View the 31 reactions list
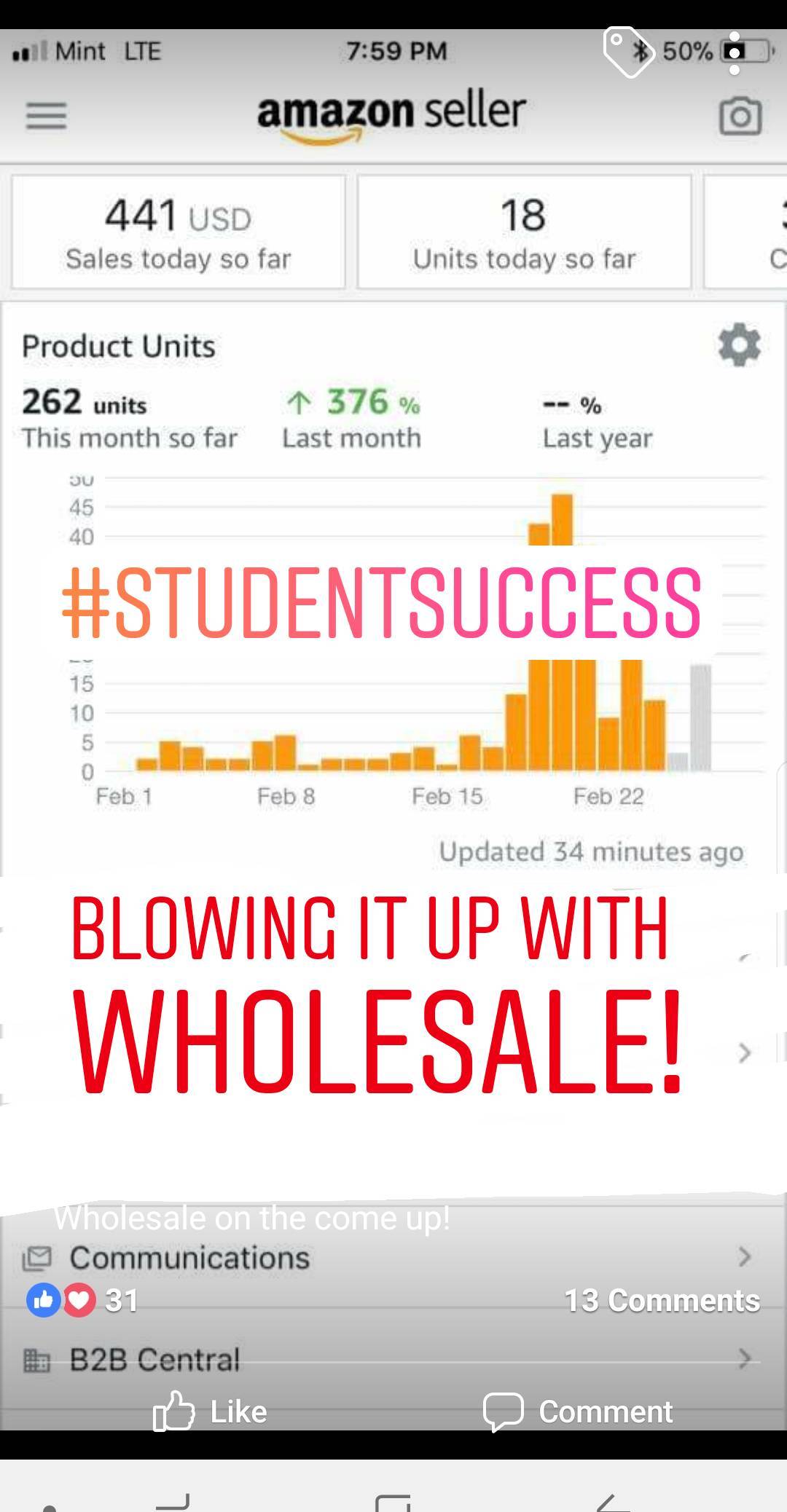The height and width of the screenshot is (1512, 787). pos(82,1300)
